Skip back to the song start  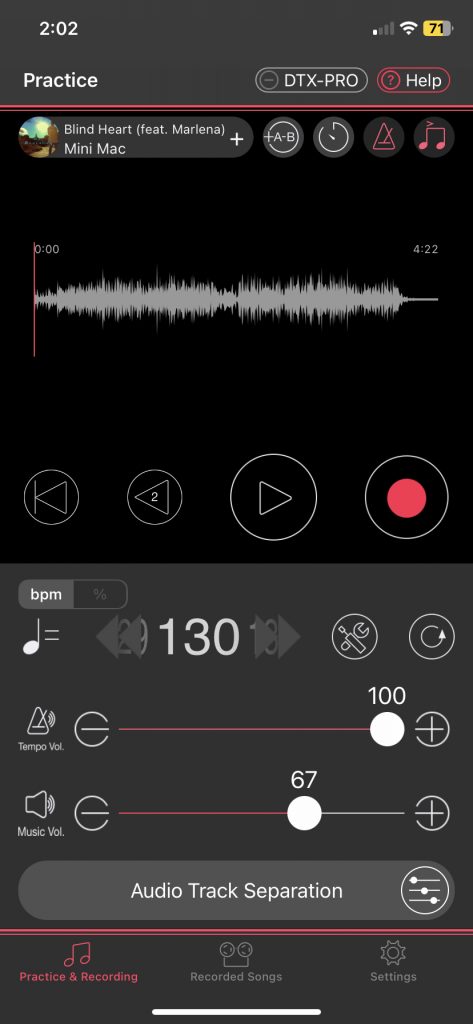coord(51,498)
